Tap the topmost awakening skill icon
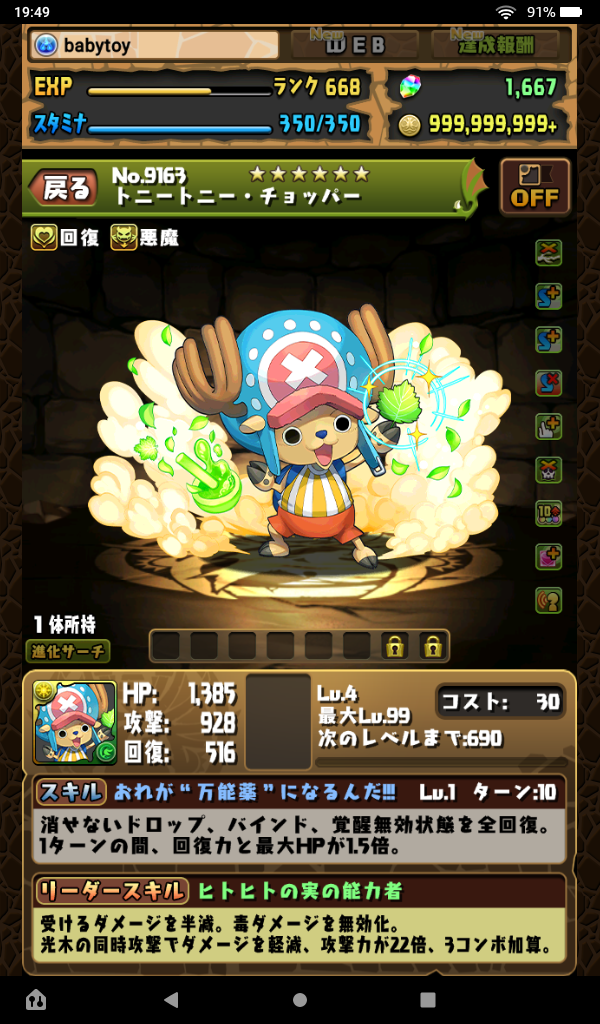The height and width of the screenshot is (1024, 600). (x=548, y=252)
